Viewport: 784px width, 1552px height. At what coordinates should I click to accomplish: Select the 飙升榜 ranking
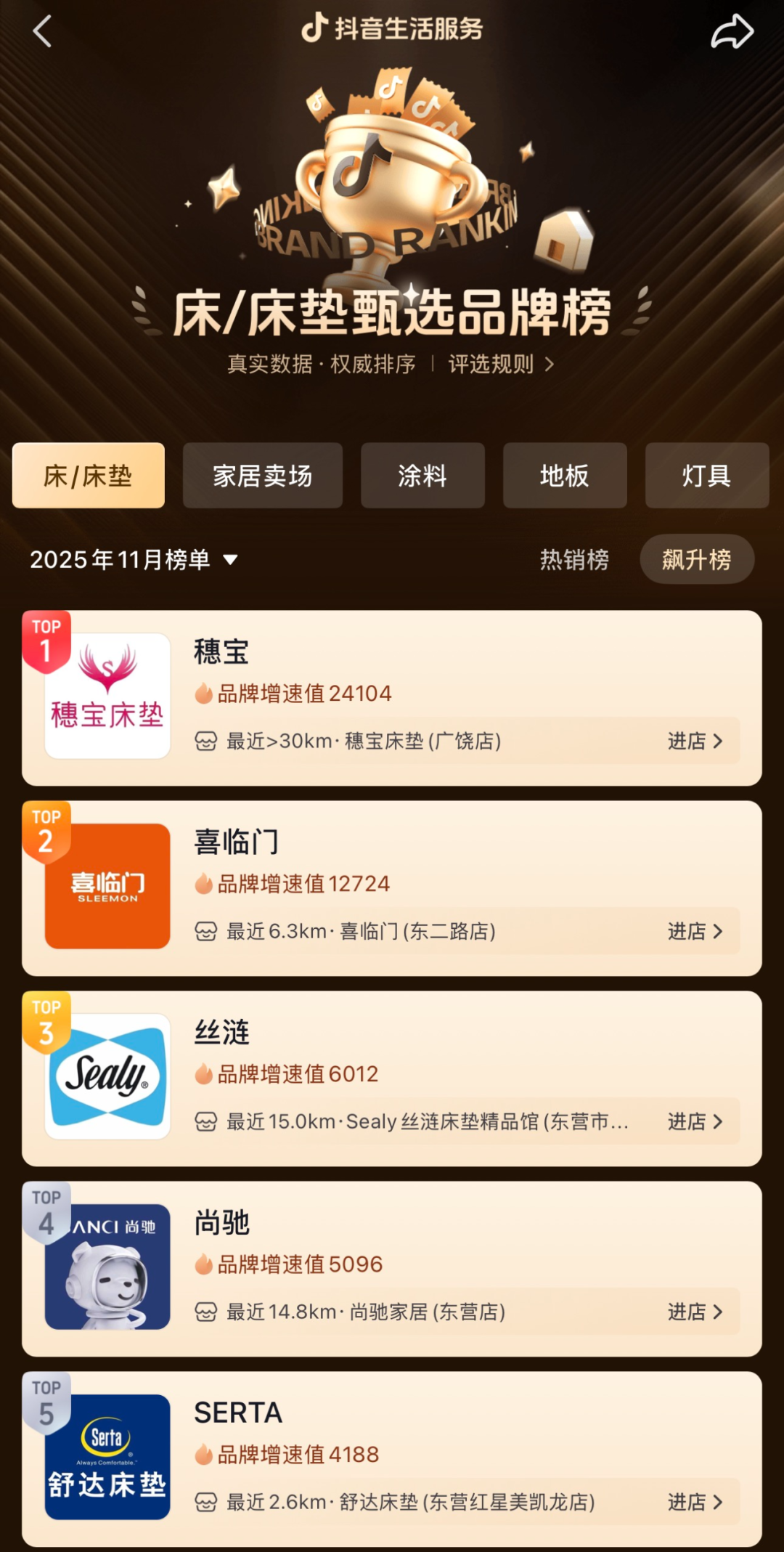[696, 559]
